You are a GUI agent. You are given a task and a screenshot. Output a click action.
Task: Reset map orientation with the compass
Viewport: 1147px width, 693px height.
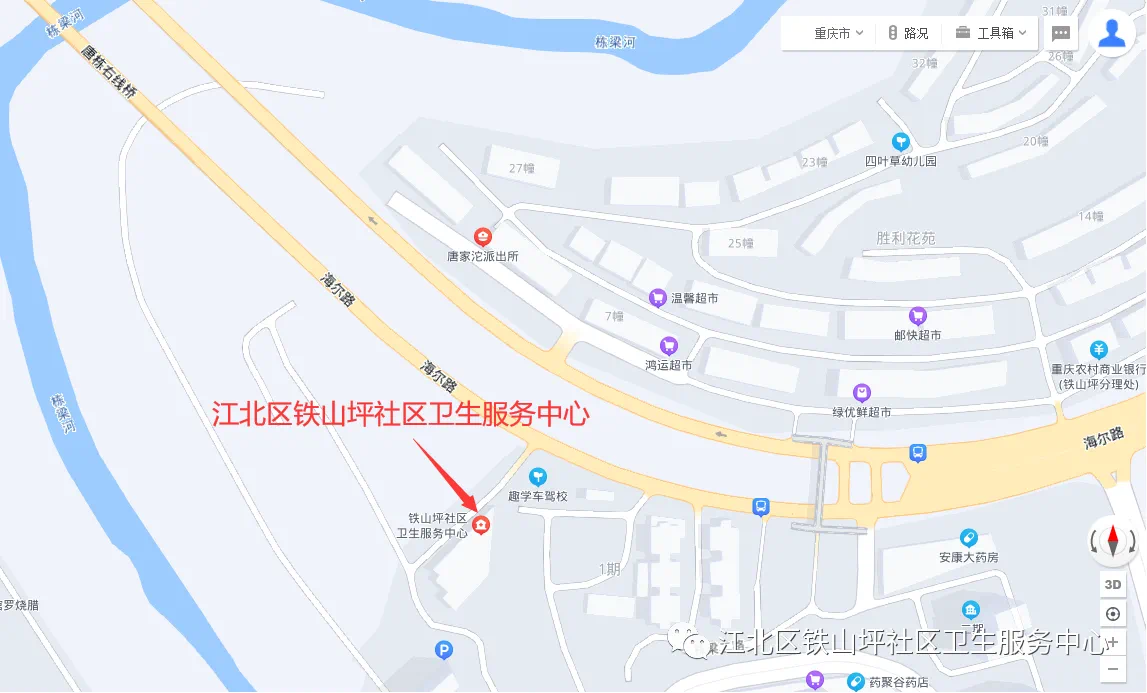pos(1112,541)
